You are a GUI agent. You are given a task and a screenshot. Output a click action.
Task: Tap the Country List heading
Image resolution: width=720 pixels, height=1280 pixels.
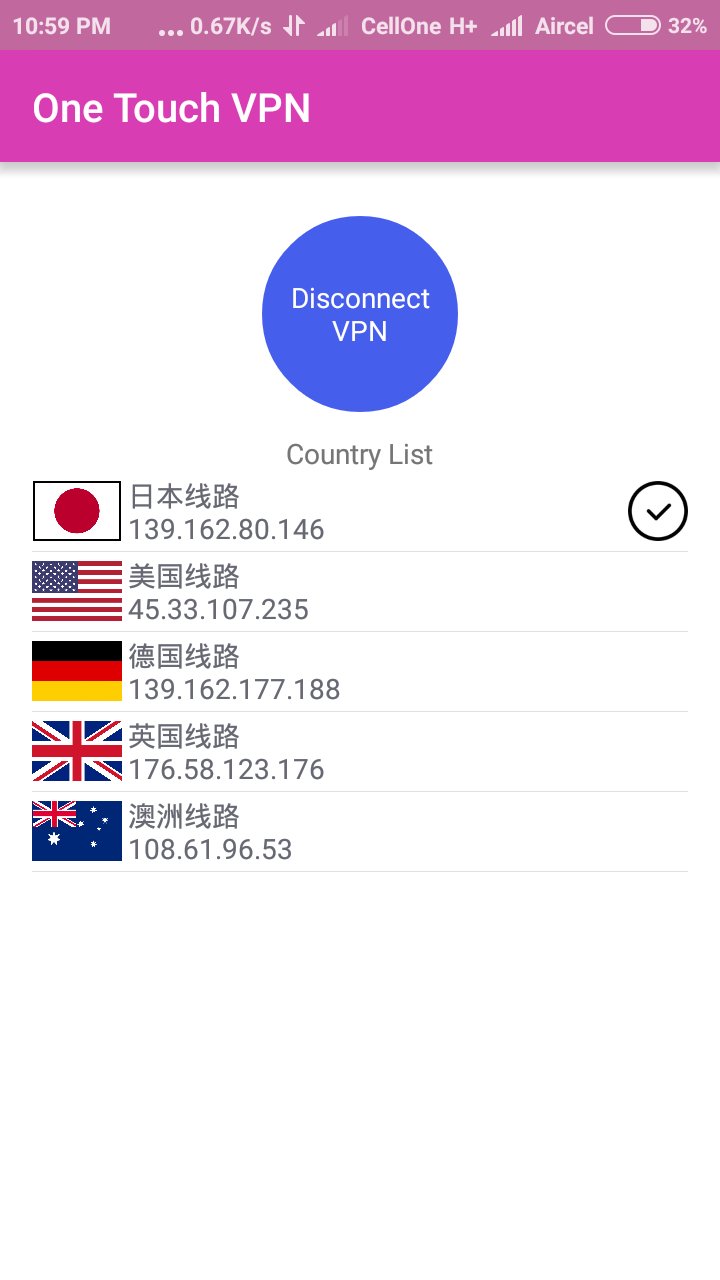(359, 454)
